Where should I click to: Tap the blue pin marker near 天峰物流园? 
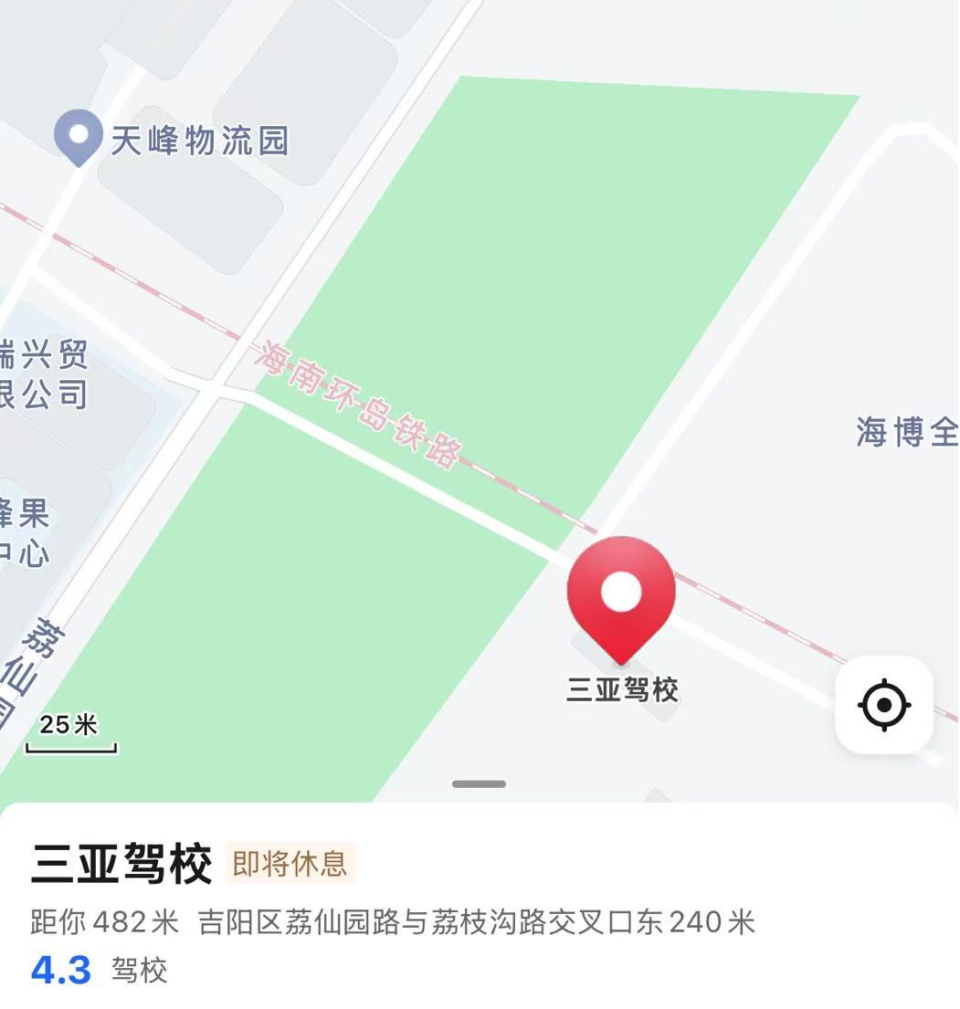point(80,133)
